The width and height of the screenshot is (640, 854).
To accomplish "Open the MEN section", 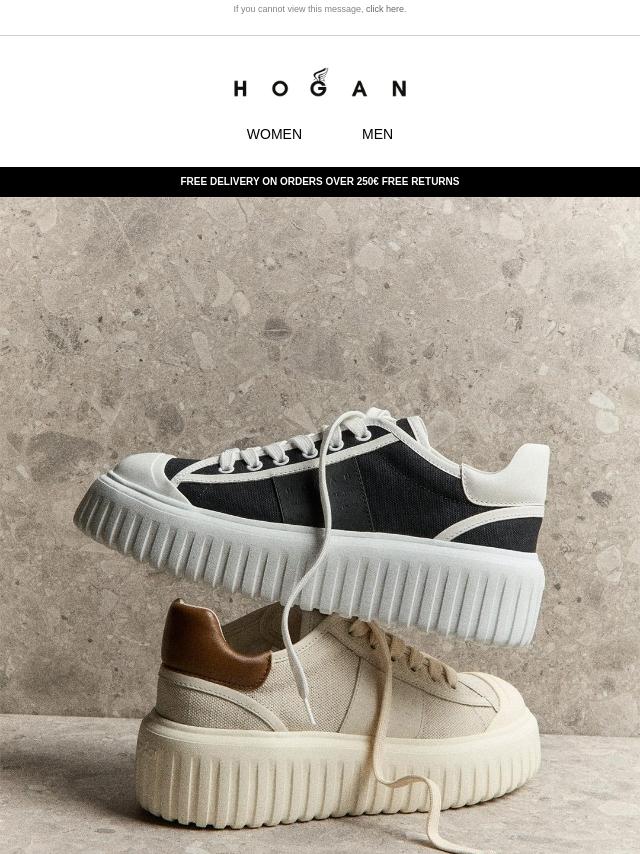I will coord(377,134).
